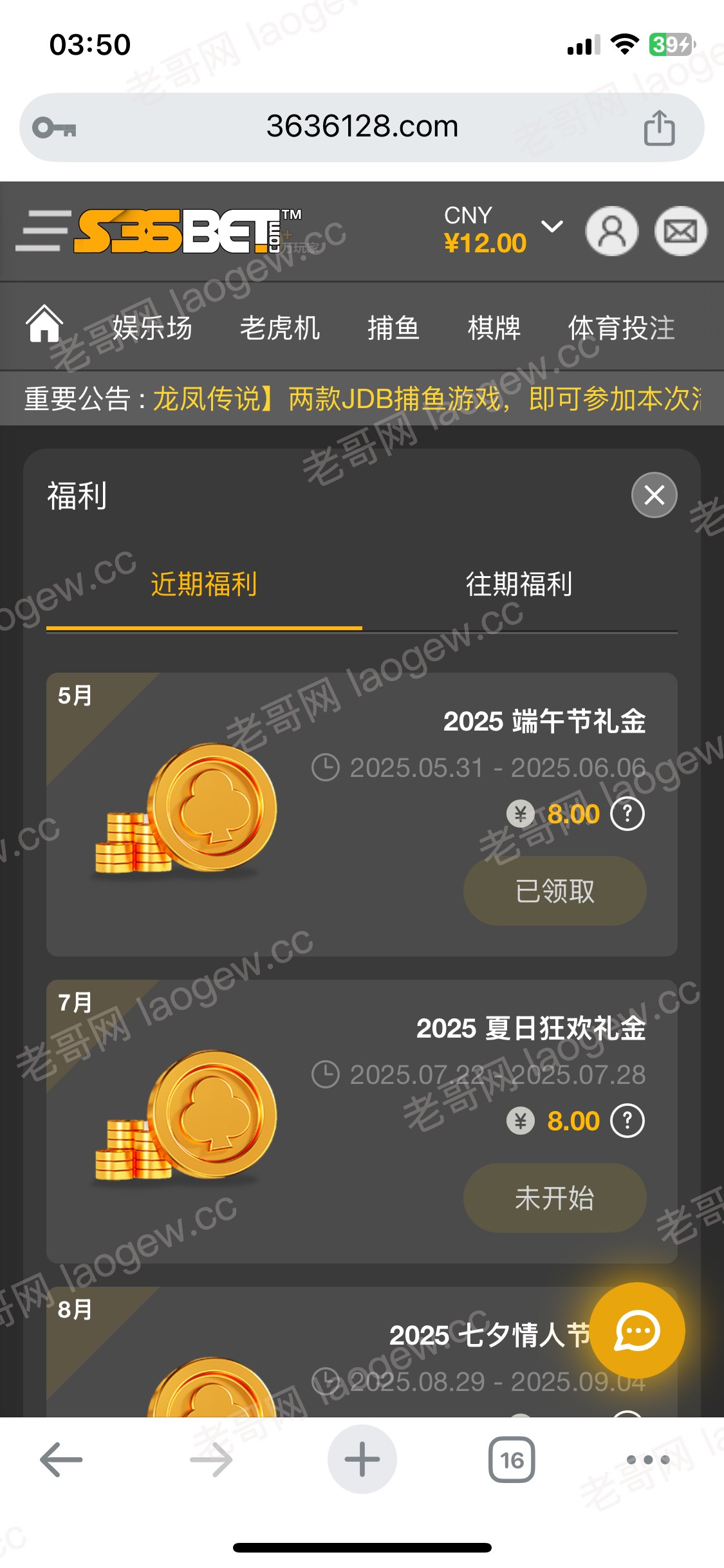Select the 近期福利 tab
The width and height of the screenshot is (724, 1568).
click(204, 584)
